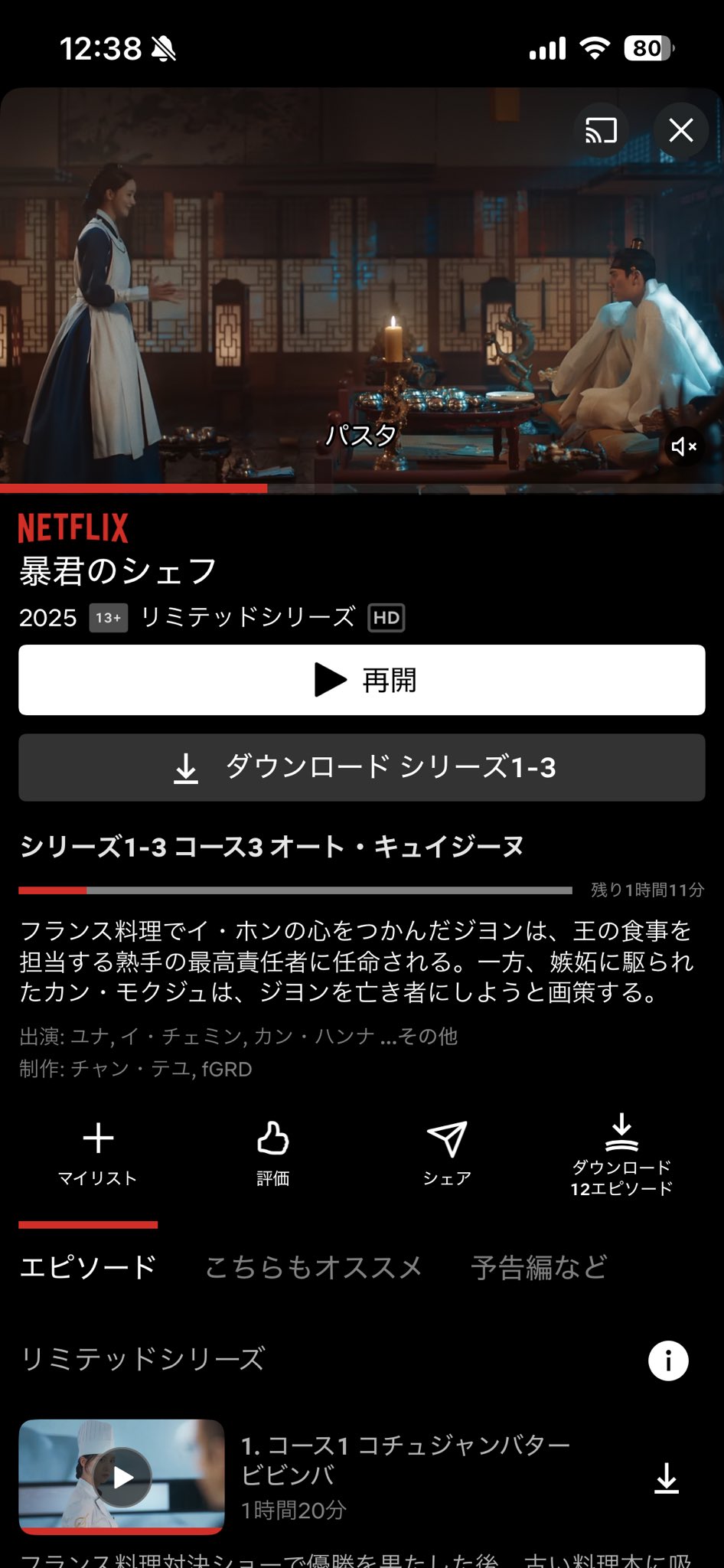Switch to こちらもオススメ tab
This screenshot has width=724, height=1568.
313,1267
